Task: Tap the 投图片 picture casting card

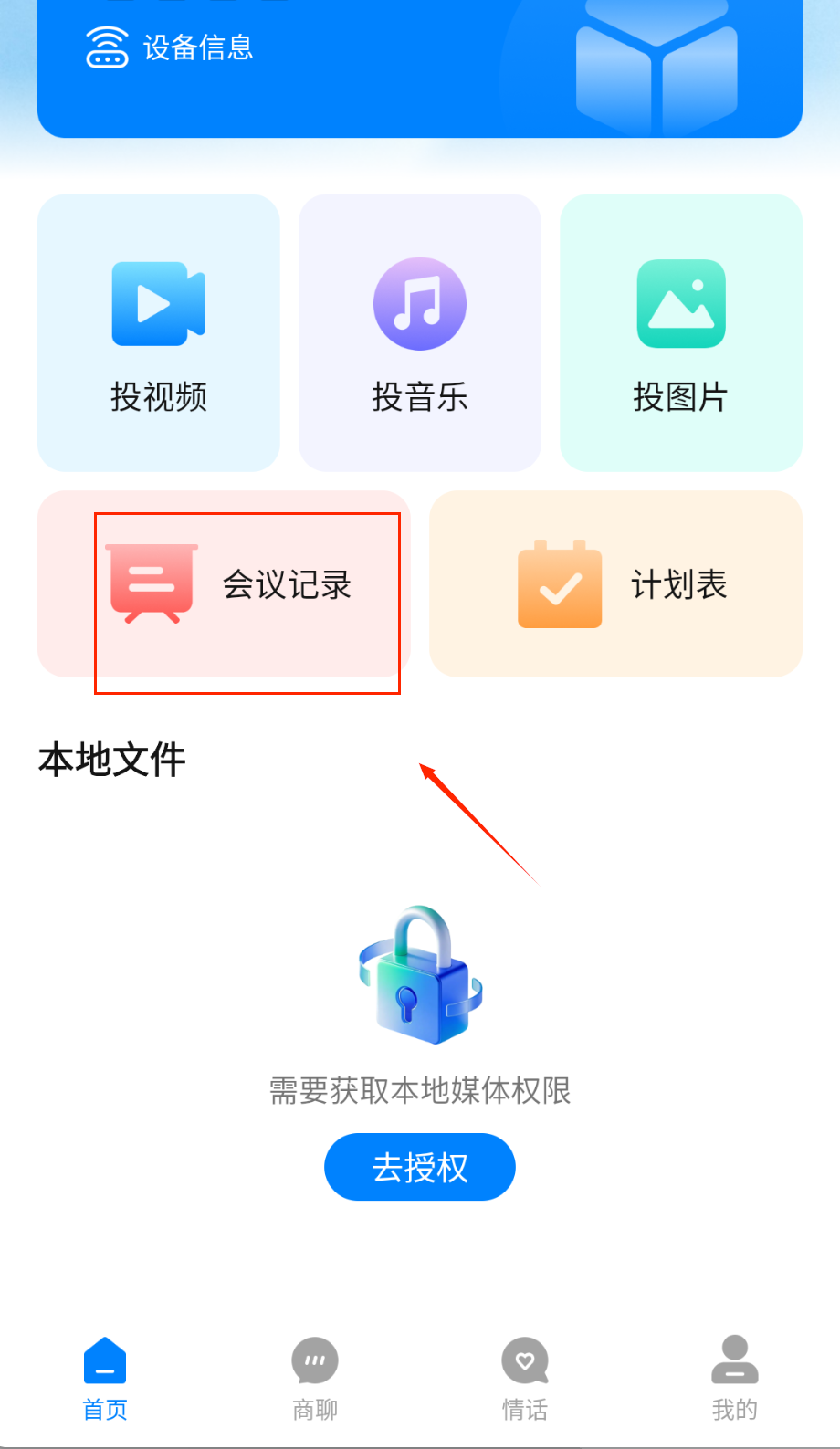Action: [681, 332]
